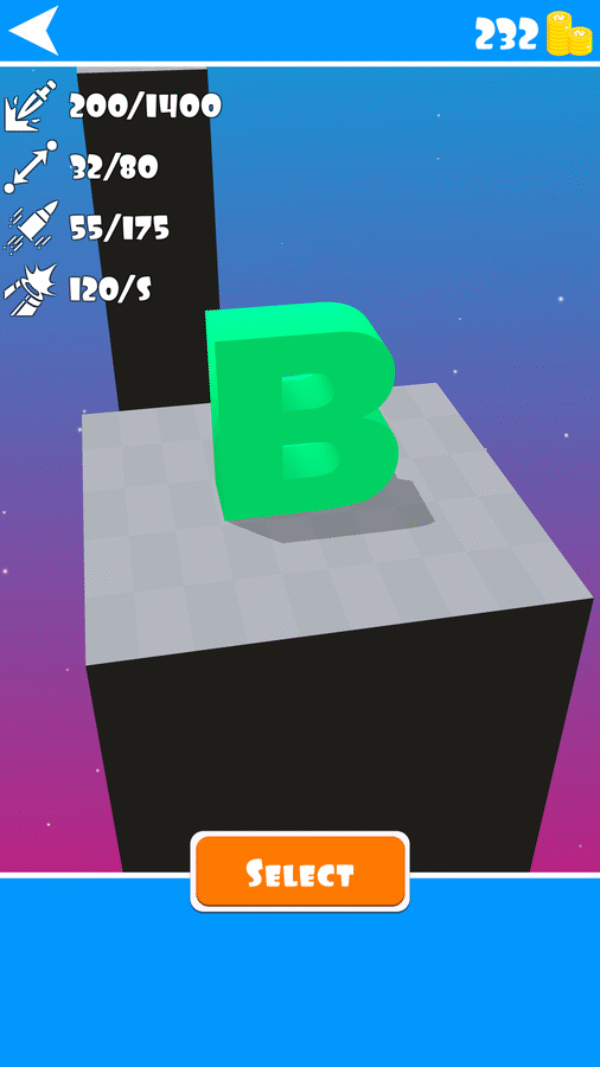Tap the orange Select button

300,871
